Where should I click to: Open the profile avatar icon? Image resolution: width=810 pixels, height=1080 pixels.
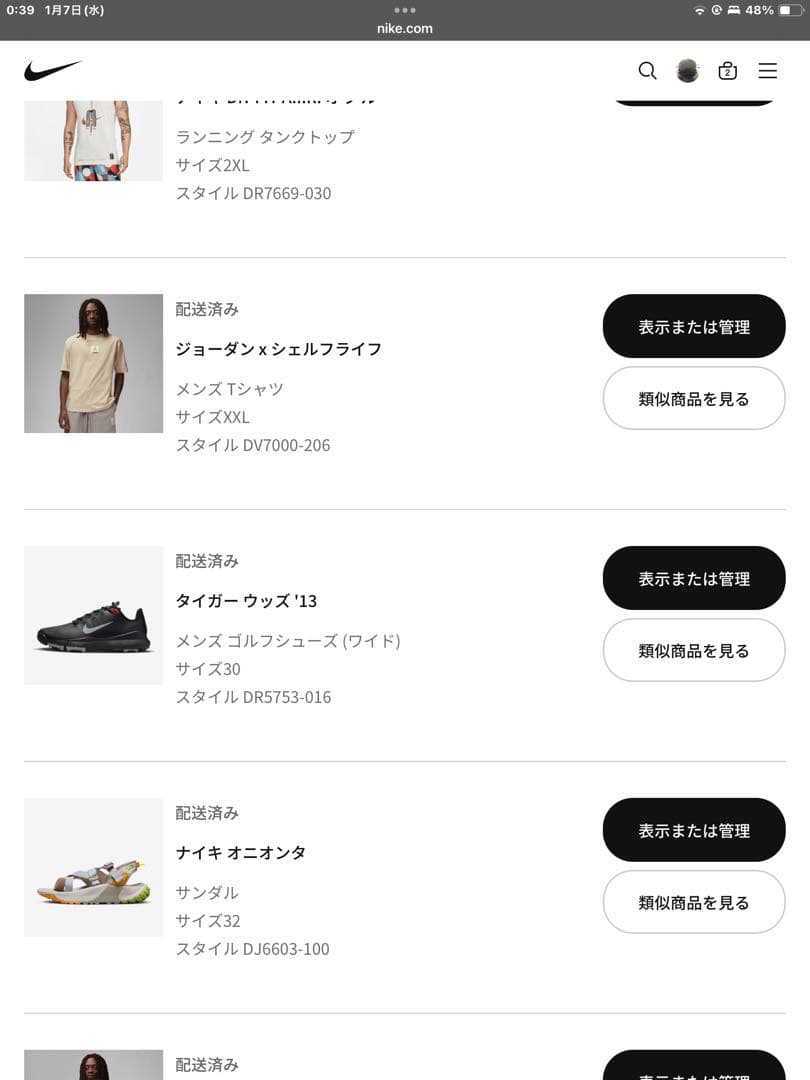tap(687, 71)
